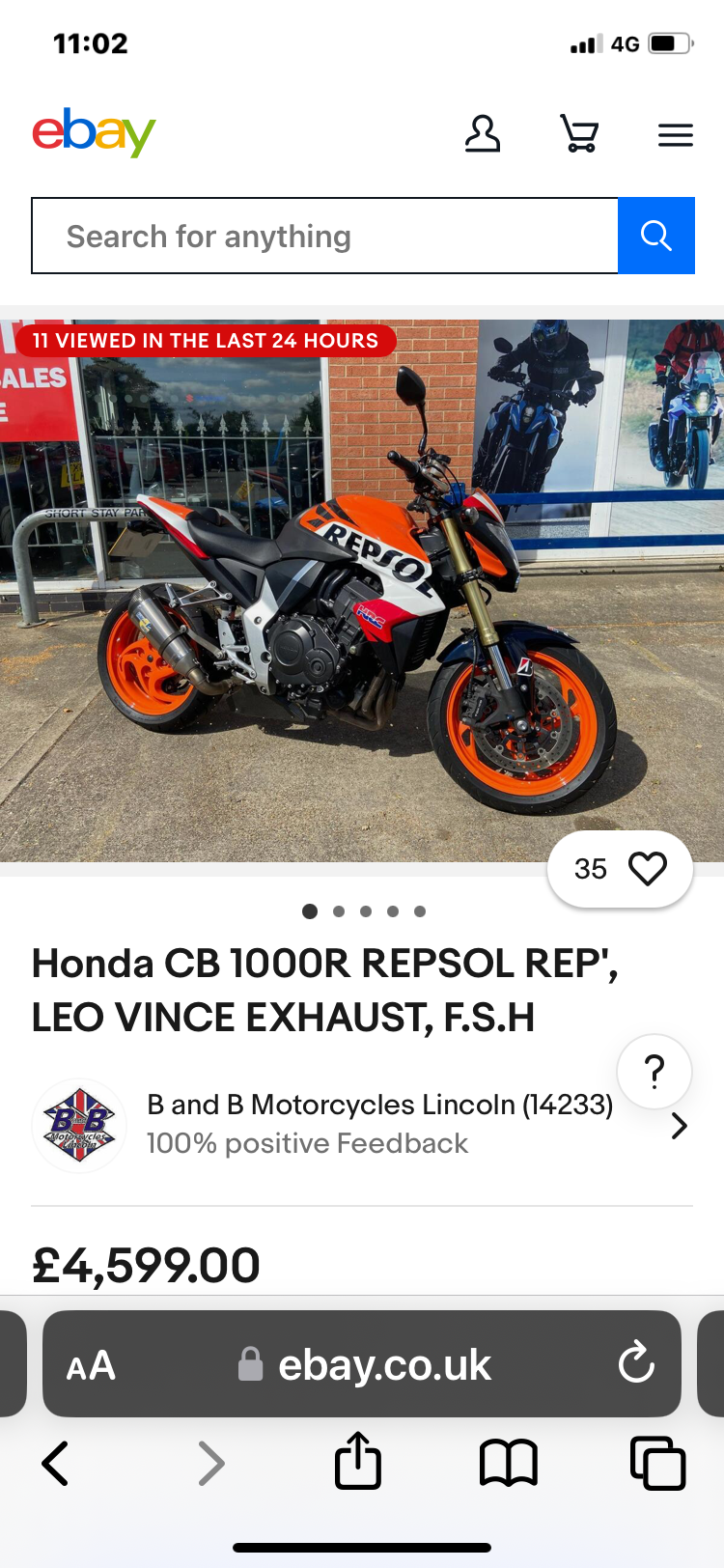This screenshot has width=724, height=1568.
Task: Tap the Search for anything field
Action: click(325, 237)
